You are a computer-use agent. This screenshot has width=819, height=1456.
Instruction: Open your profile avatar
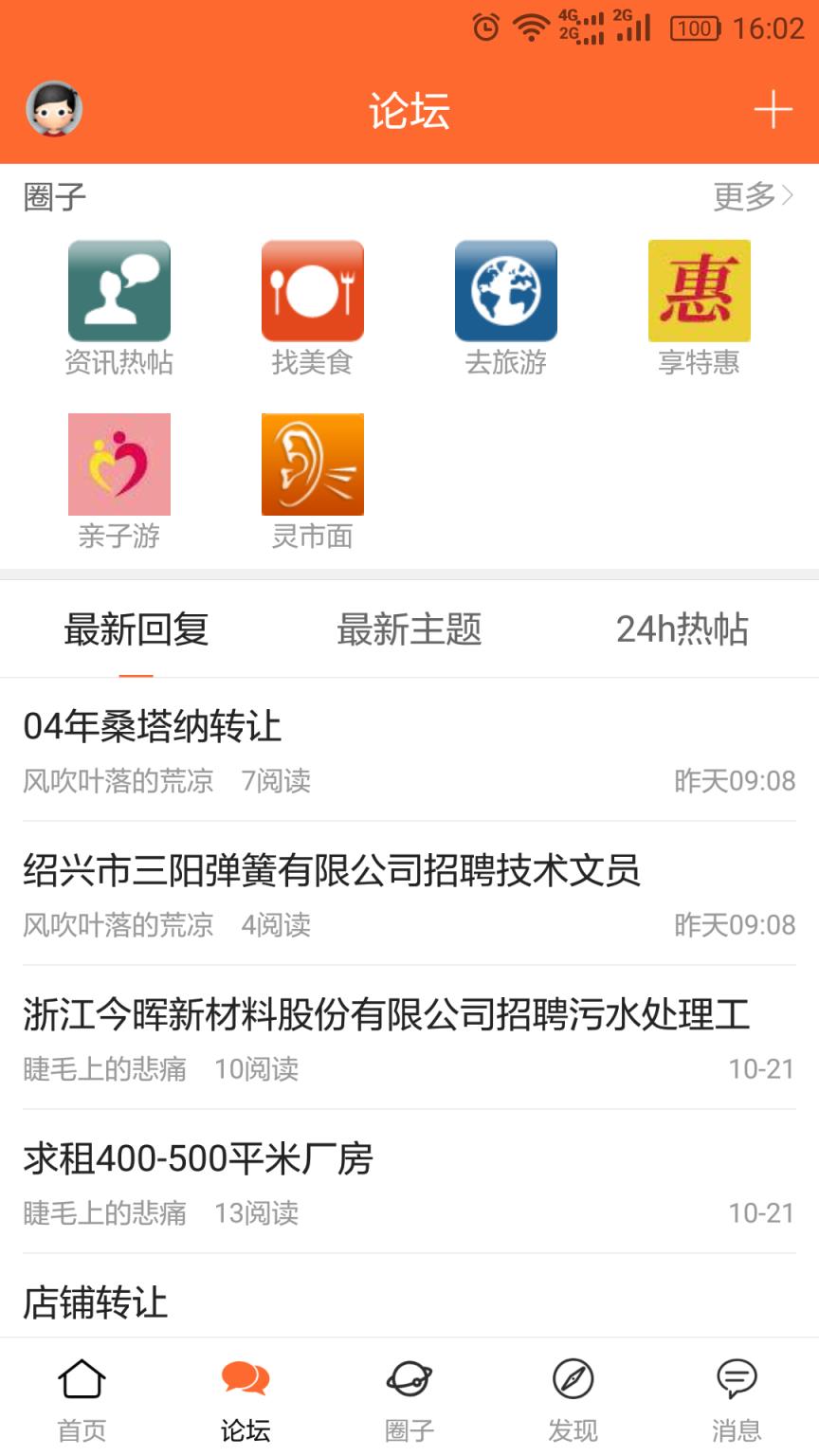54,109
